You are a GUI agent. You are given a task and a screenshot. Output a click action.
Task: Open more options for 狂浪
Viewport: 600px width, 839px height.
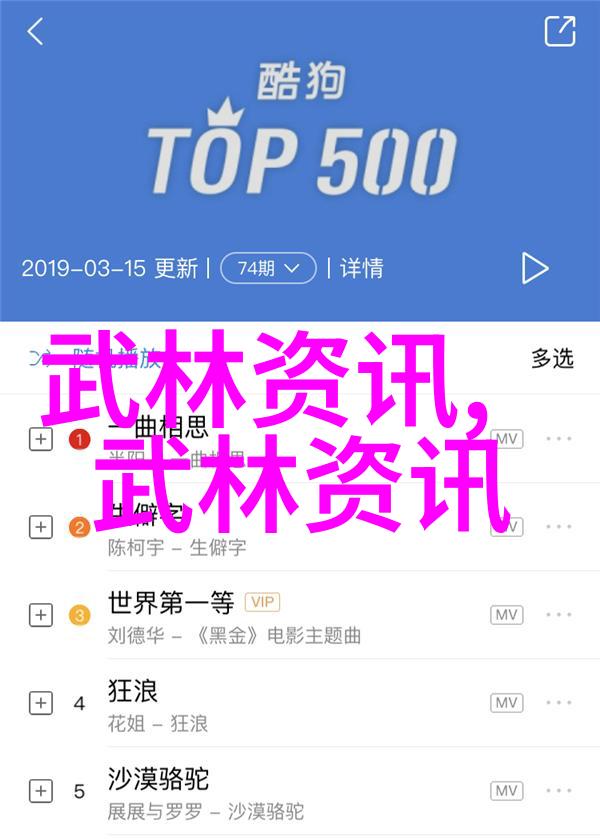[558, 703]
